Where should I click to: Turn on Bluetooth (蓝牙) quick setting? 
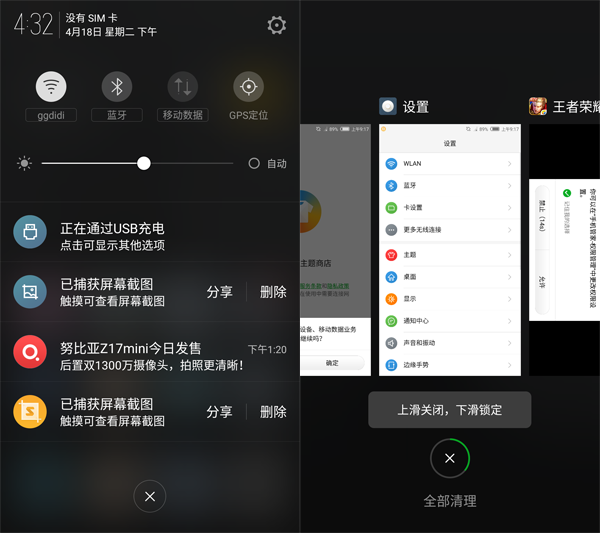116,86
